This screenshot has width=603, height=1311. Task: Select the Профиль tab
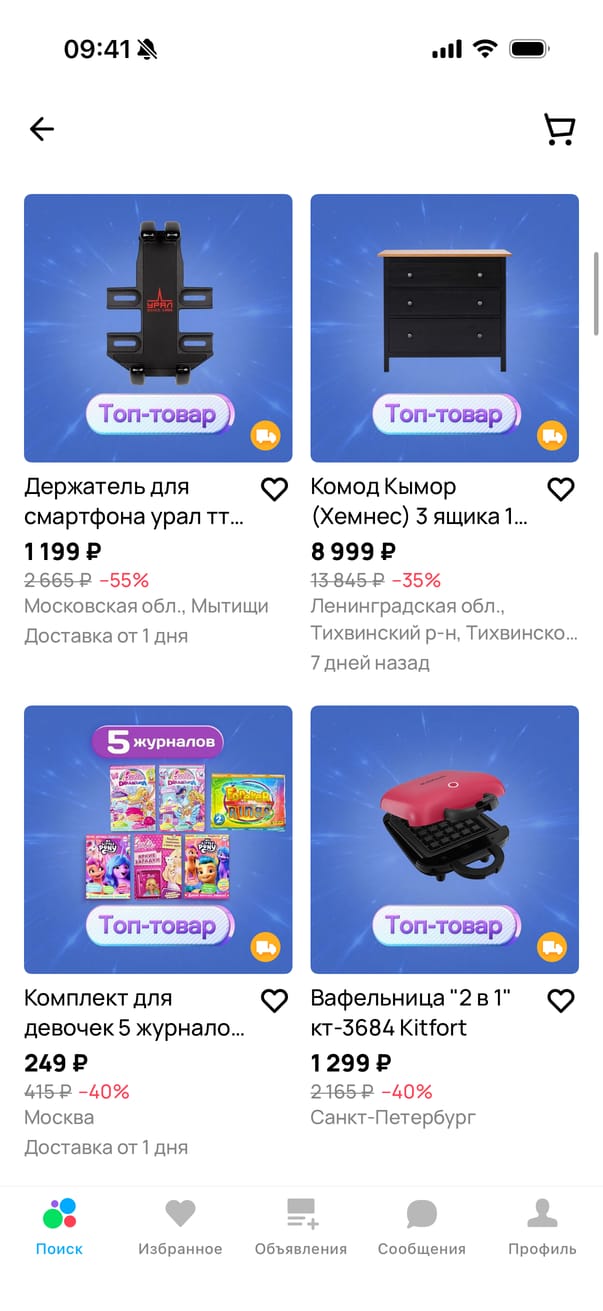pyautogui.click(x=542, y=1226)
